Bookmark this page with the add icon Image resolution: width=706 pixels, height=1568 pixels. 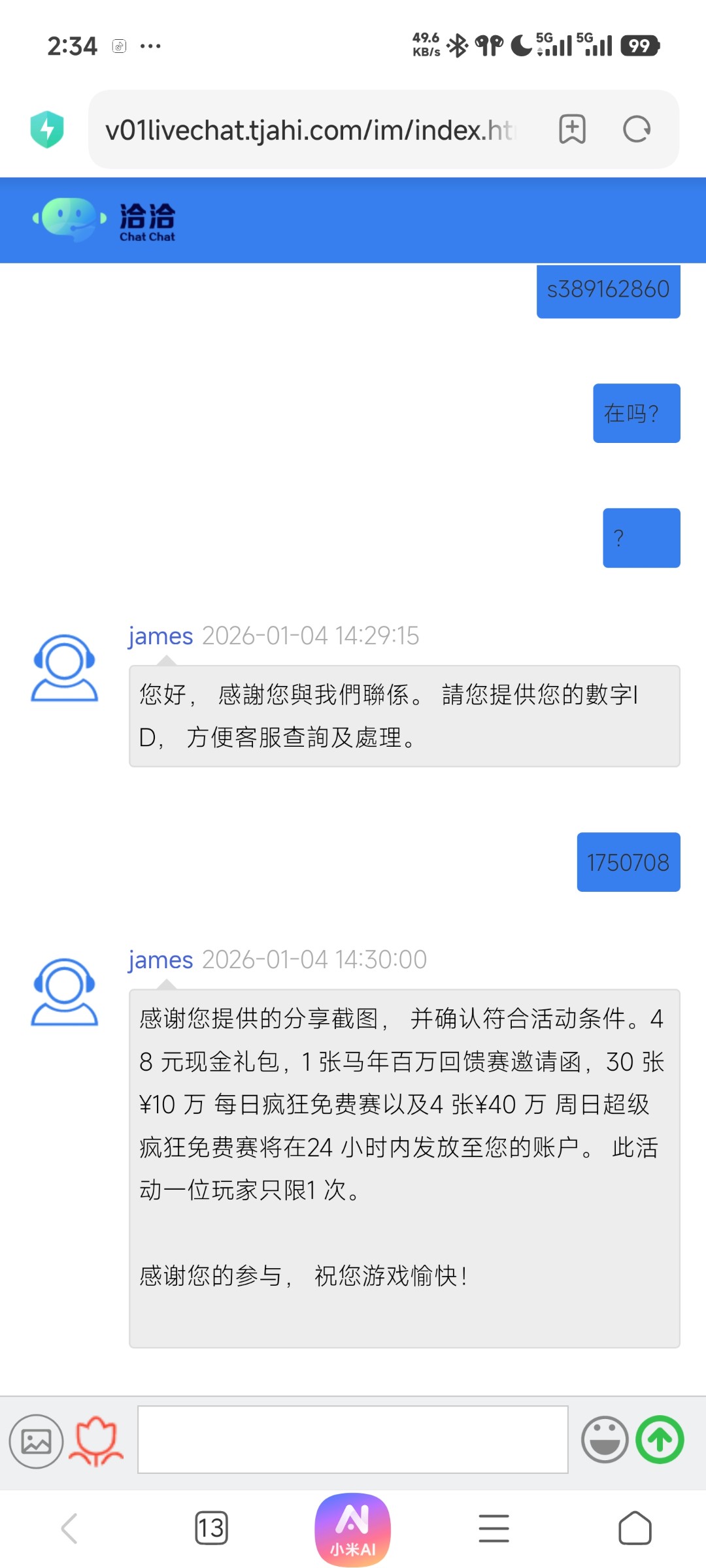pos(572,129)
